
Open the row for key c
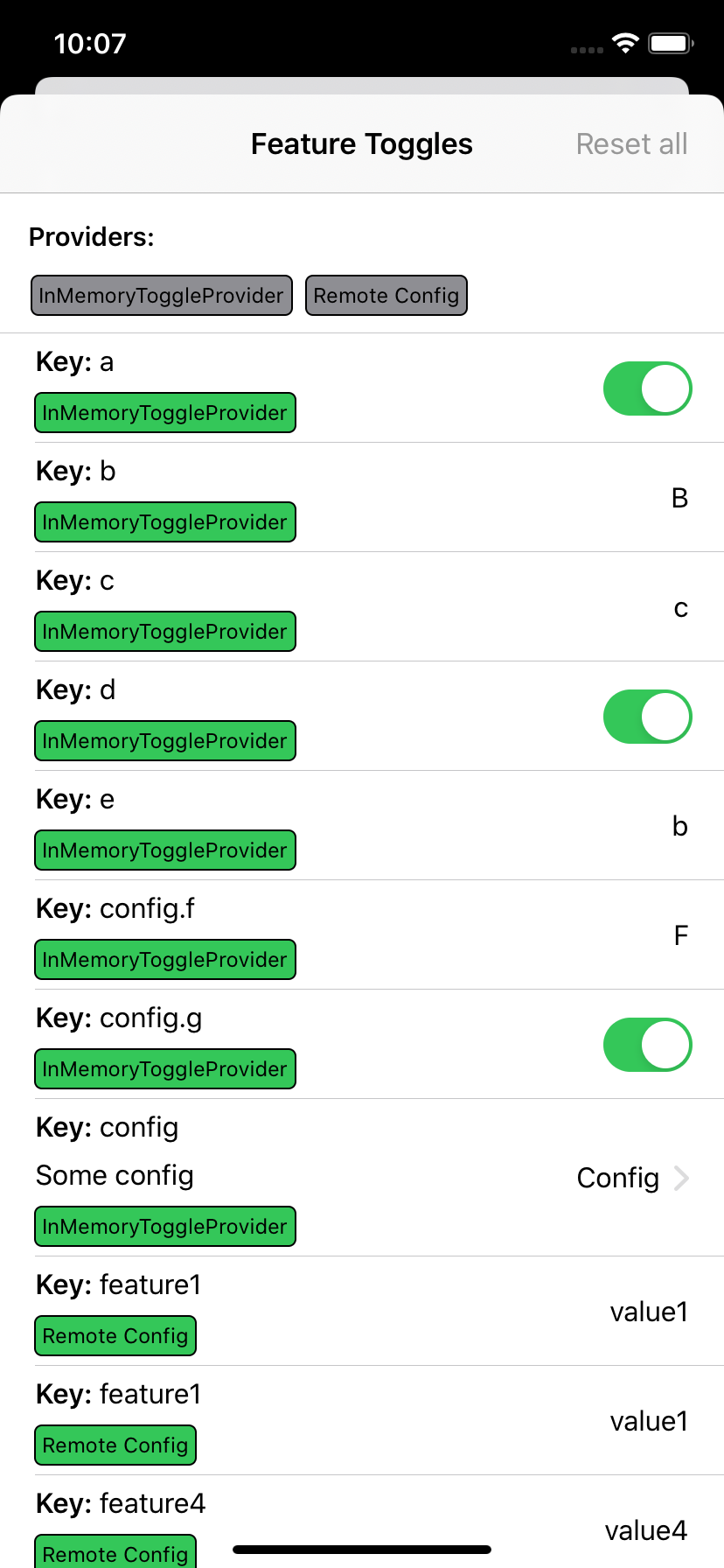[362, 606]
